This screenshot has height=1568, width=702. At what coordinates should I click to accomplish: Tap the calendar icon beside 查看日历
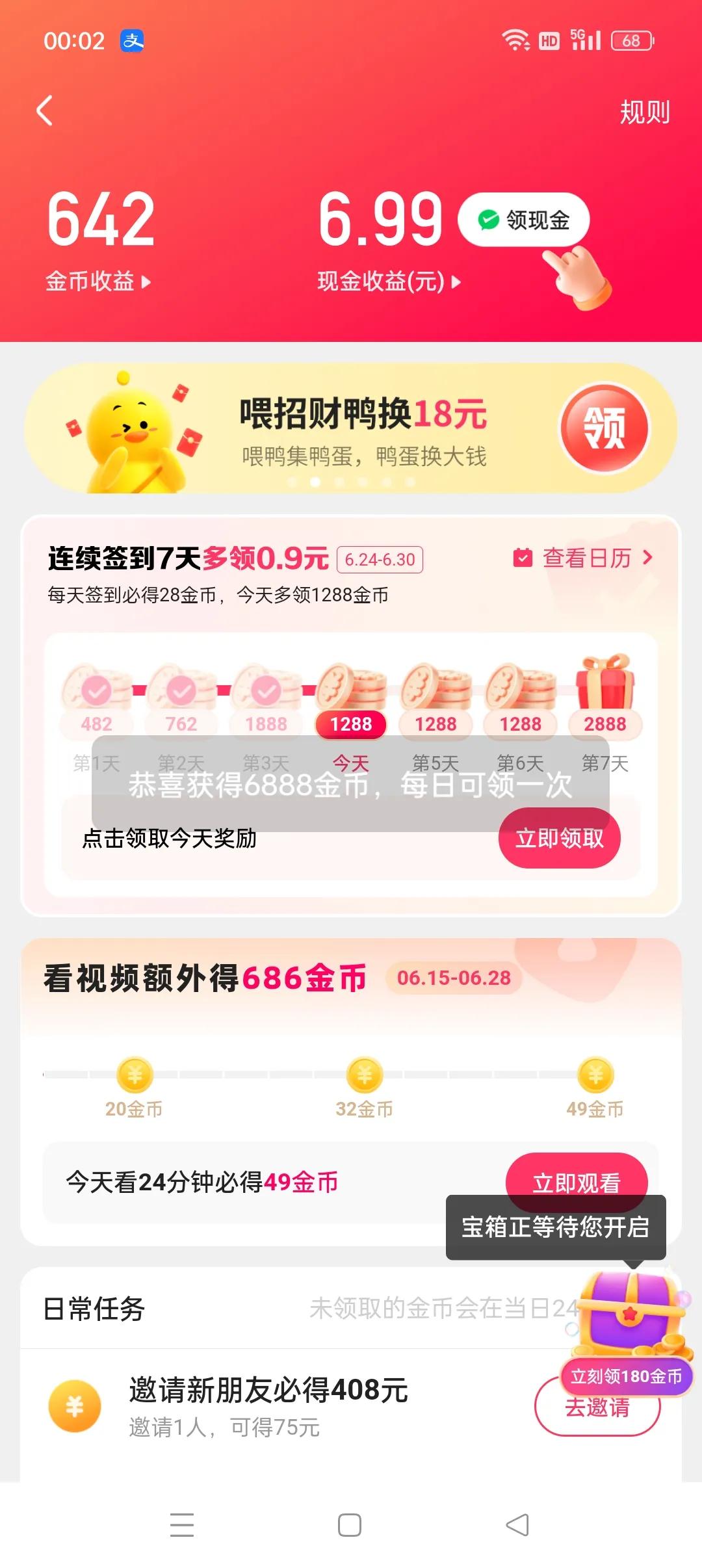click(524, 557)
